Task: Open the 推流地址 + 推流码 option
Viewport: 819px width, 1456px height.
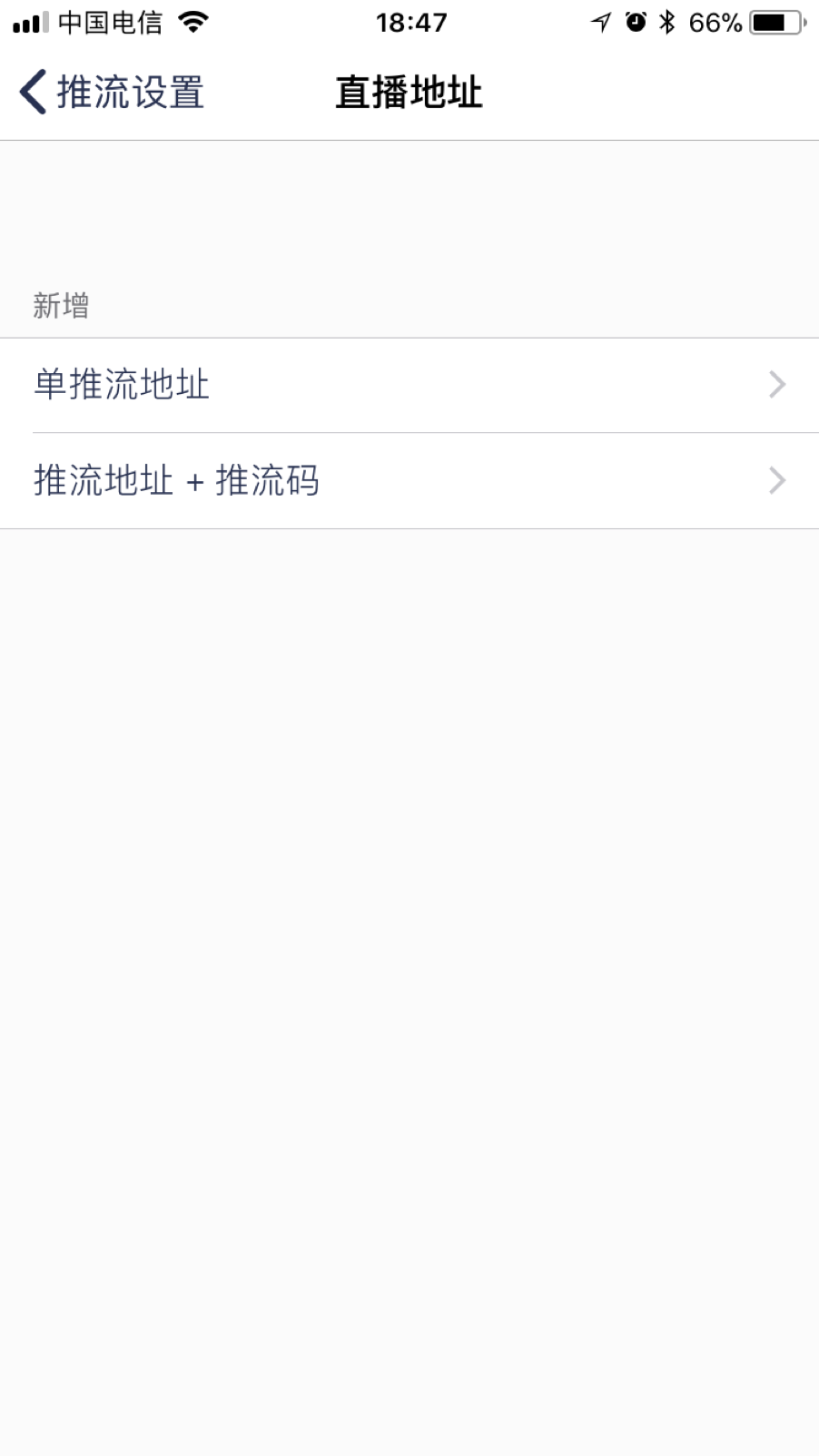Action: click(409, 481)
